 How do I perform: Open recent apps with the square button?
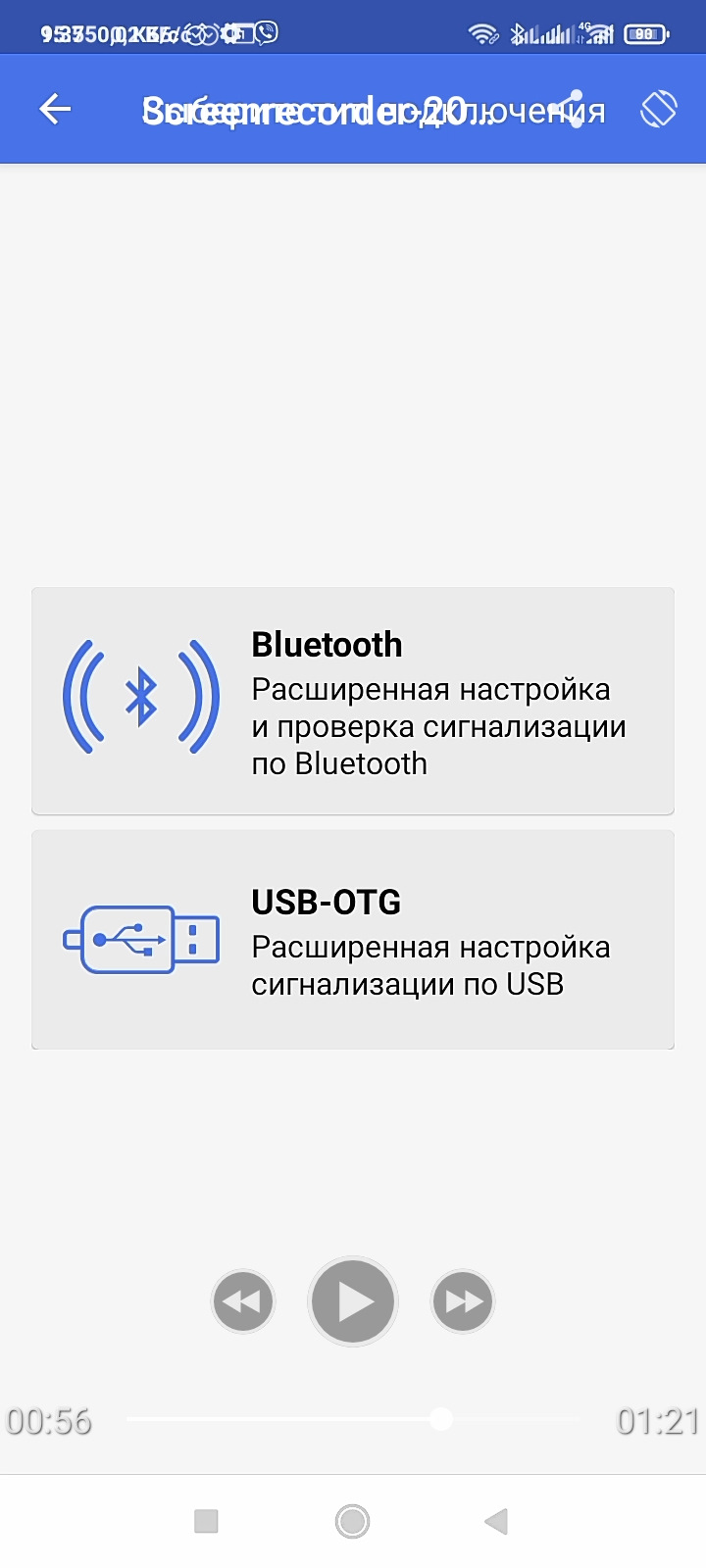click(x=206, y=1521)
